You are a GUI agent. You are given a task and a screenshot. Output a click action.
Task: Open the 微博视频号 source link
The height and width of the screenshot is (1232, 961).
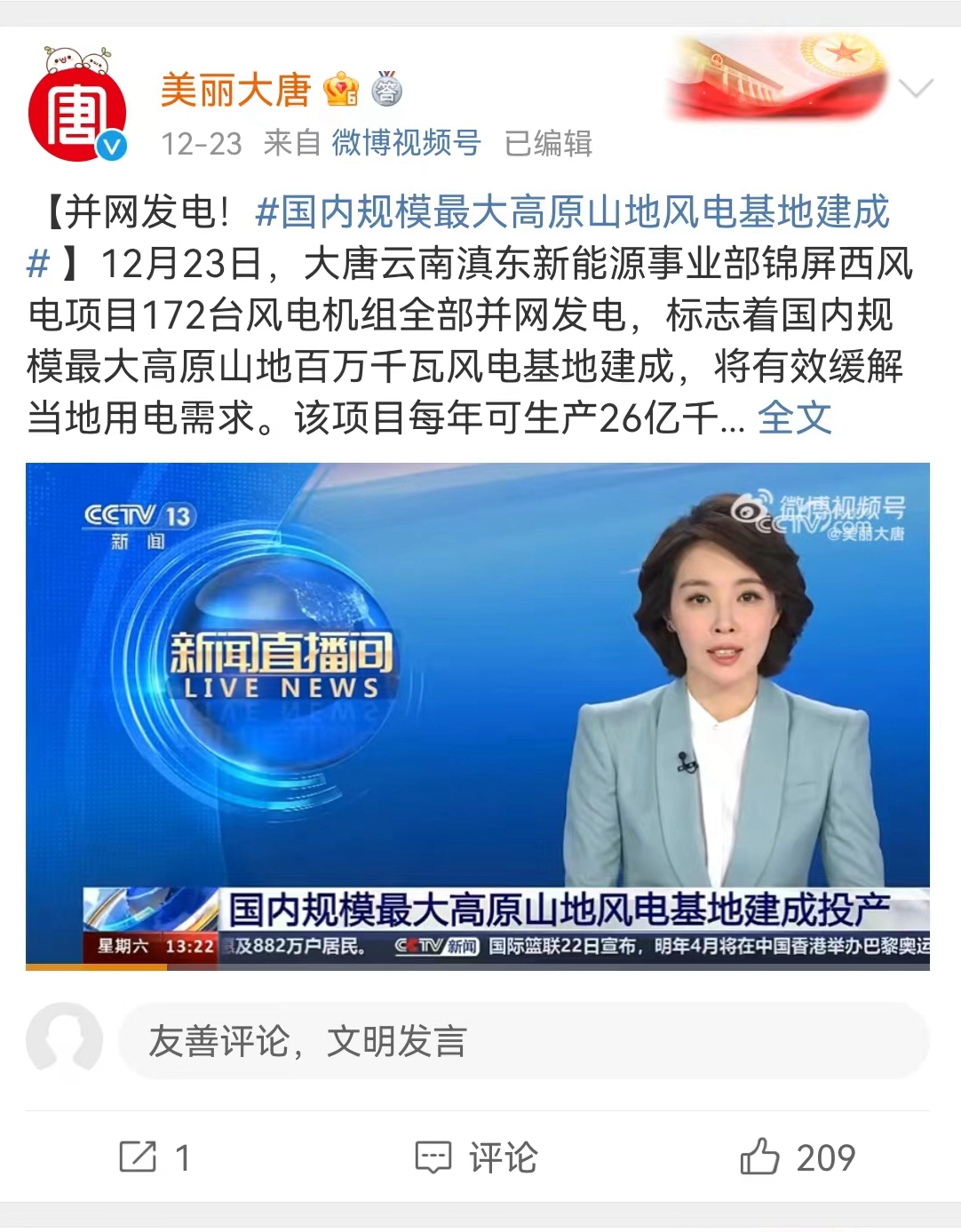(x=406, y=143)
